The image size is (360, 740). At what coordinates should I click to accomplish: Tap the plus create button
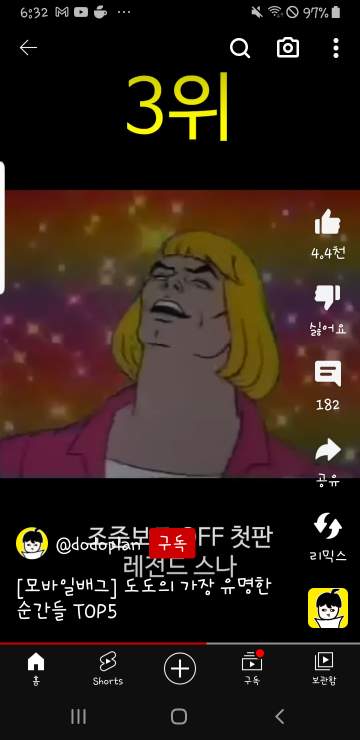(180, 668)
